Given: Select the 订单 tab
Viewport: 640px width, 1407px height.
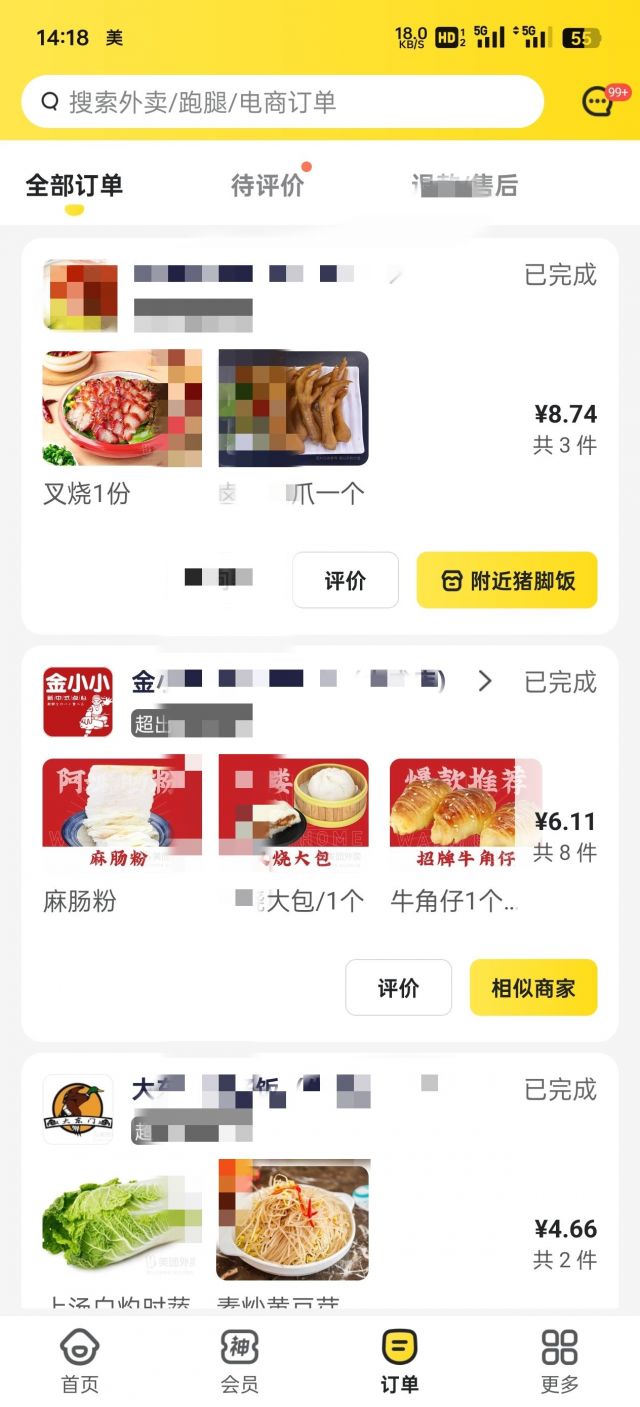Looking at the screenshot, I should coord(400,1360).
